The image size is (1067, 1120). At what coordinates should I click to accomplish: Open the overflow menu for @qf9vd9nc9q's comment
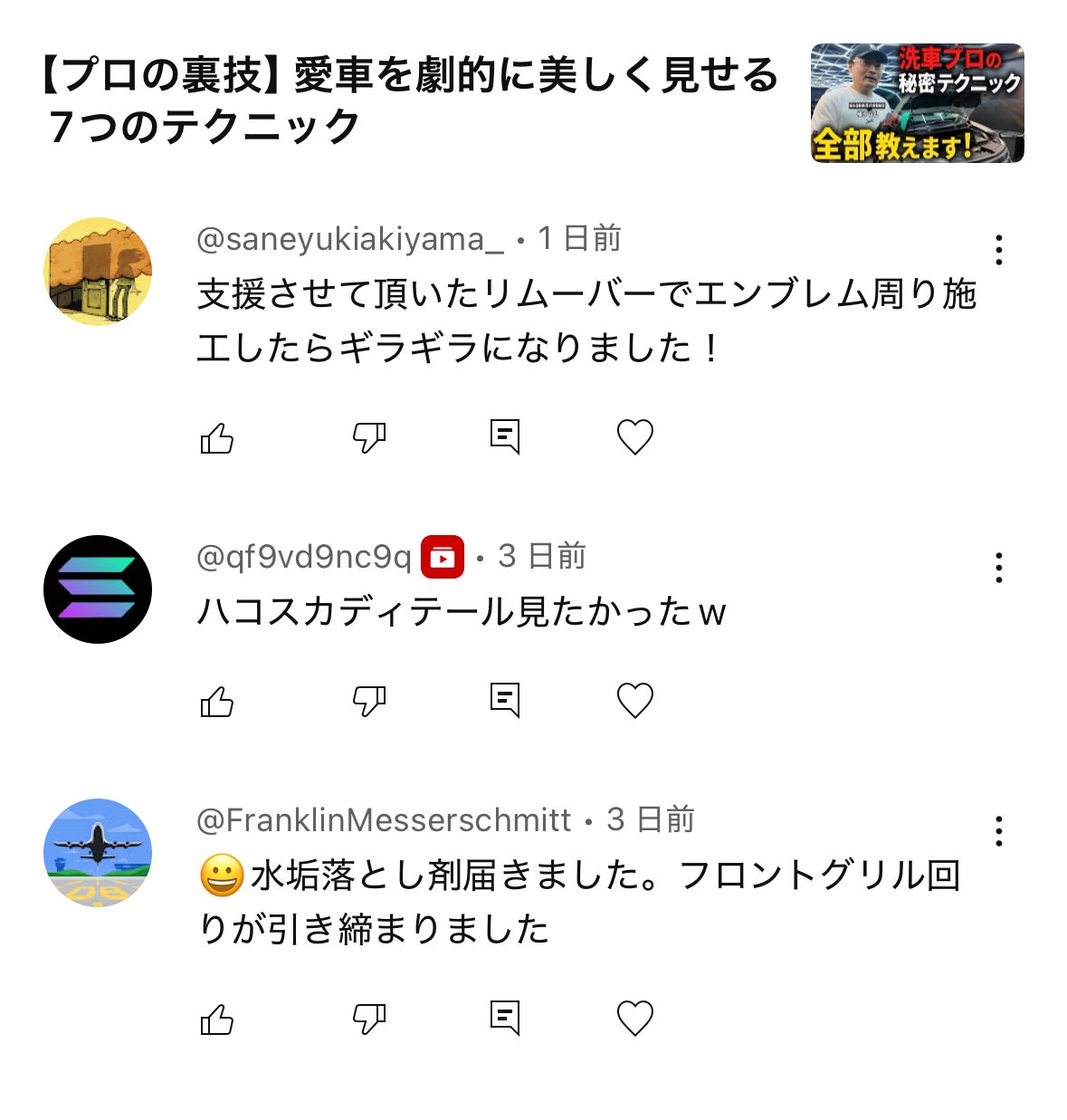[998, 568]
